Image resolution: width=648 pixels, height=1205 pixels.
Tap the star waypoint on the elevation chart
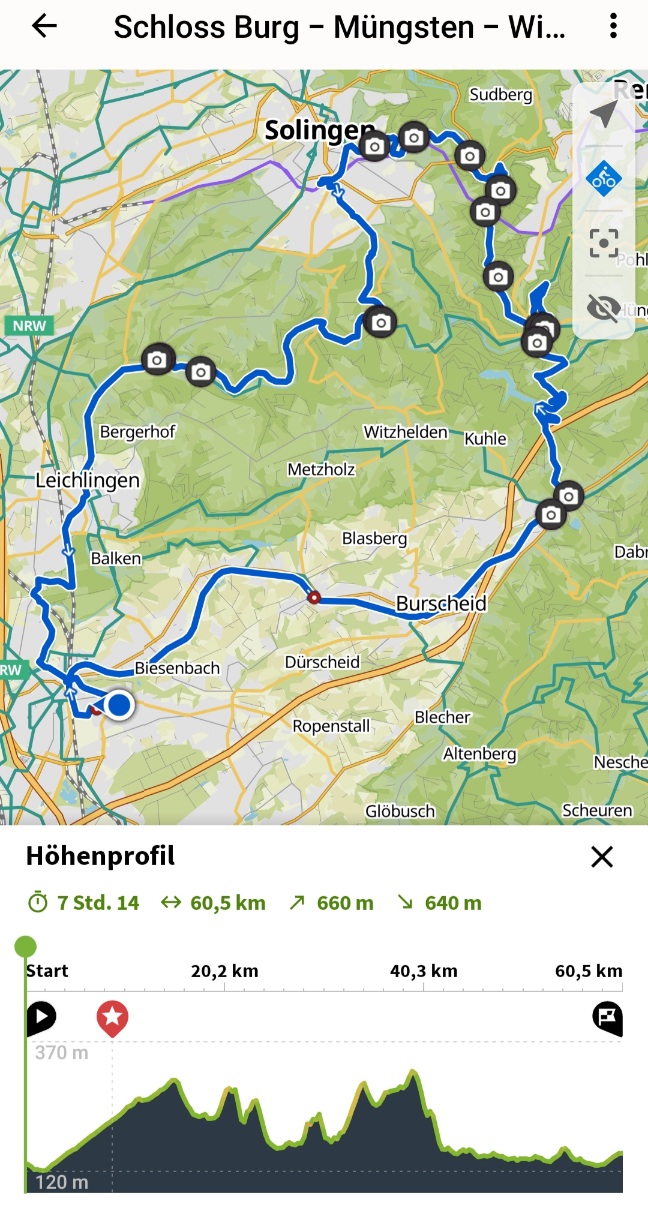click(112, 1018)
